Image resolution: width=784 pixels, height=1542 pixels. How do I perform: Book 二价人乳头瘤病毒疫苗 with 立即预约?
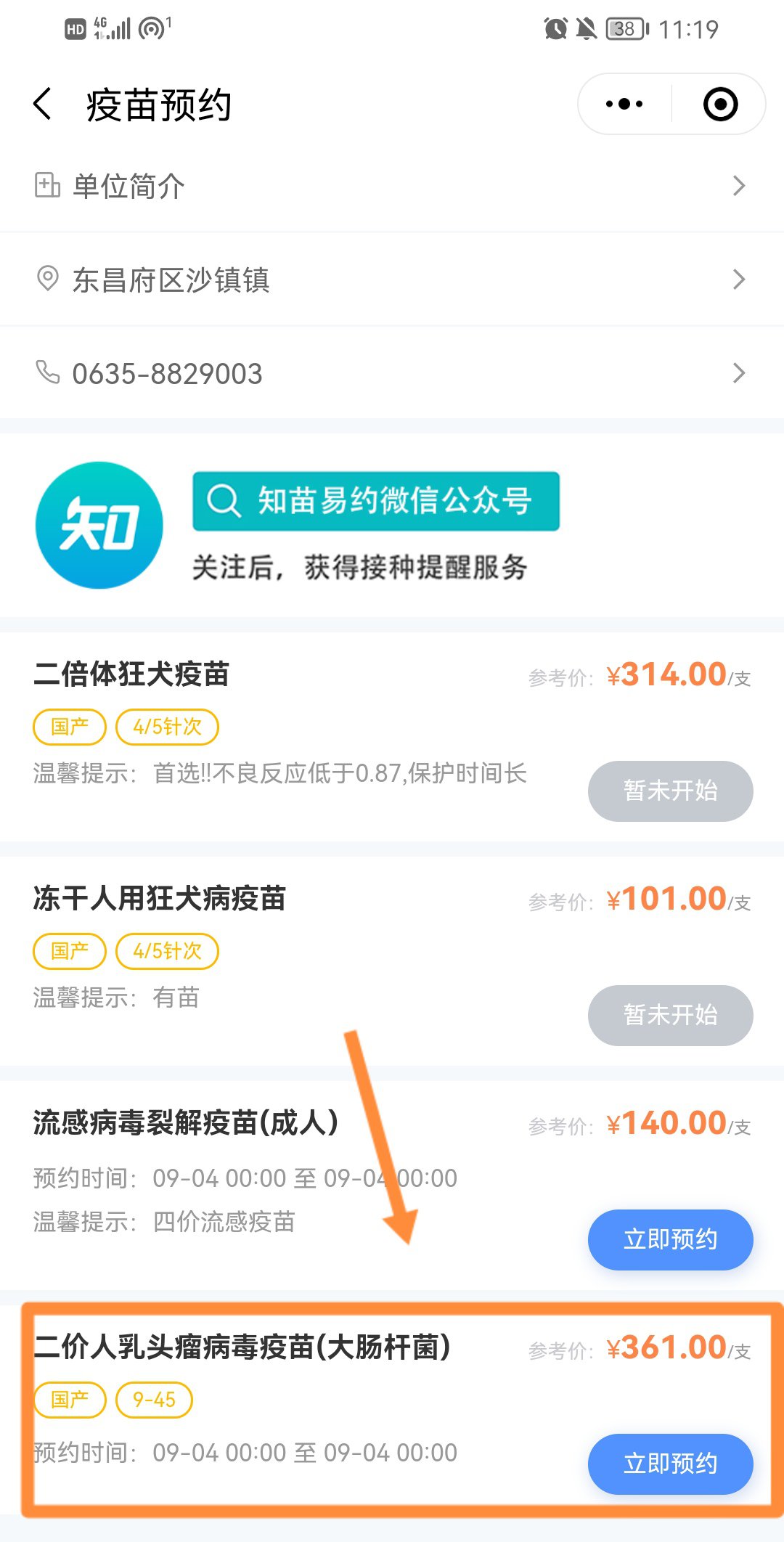pyautogui.click(x=670, y=1464)
